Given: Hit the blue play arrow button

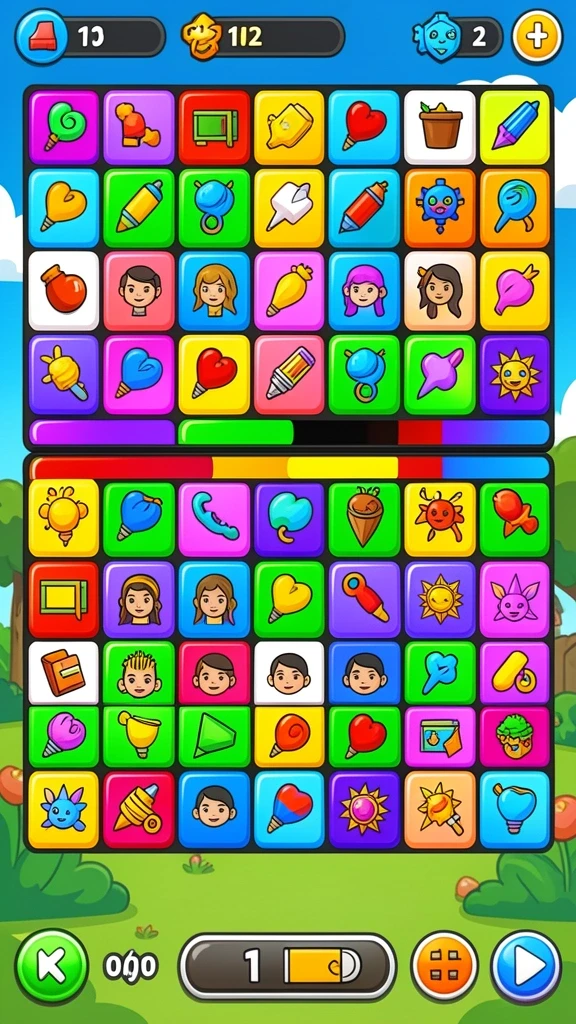Looking at the screenshot, I should tap(526, 966).
